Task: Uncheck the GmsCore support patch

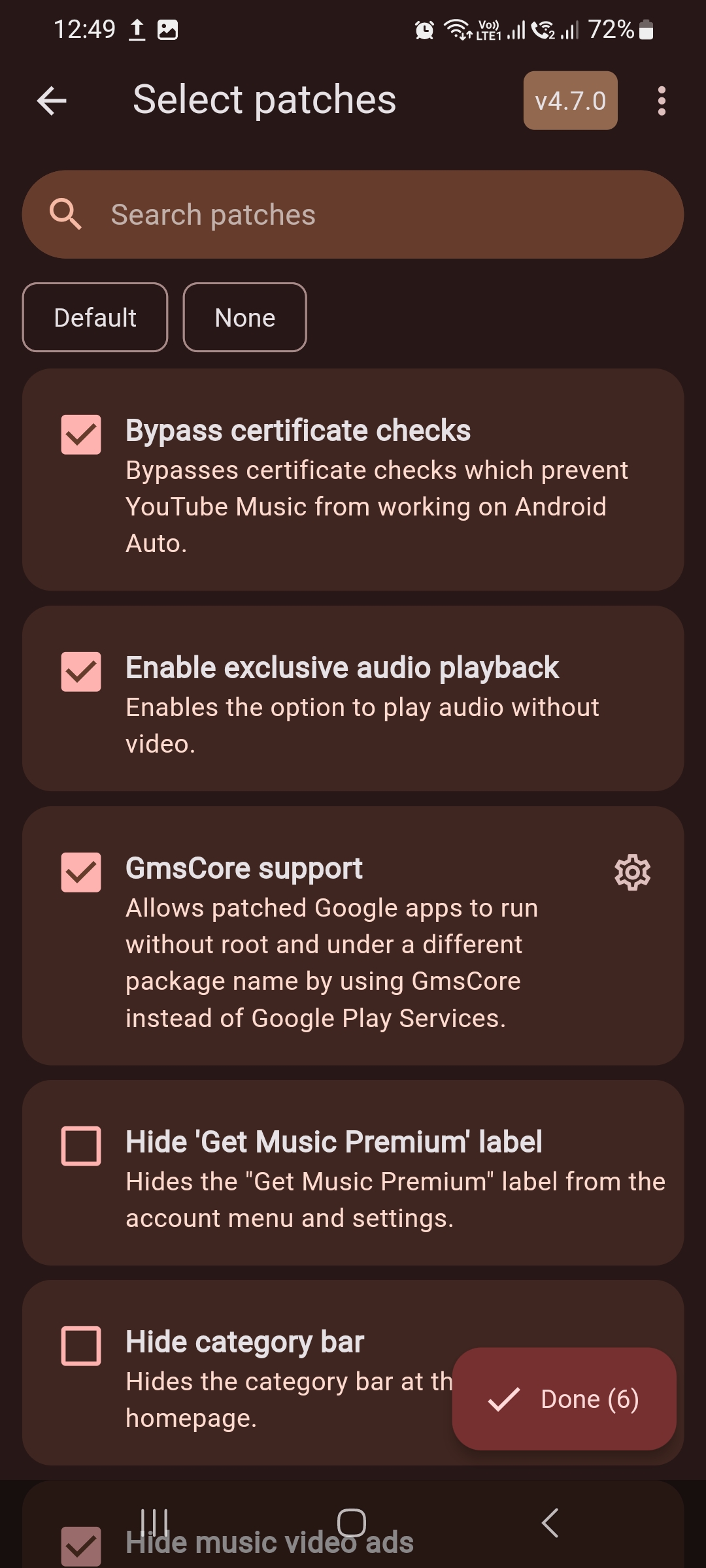Action: click(81, 872)
